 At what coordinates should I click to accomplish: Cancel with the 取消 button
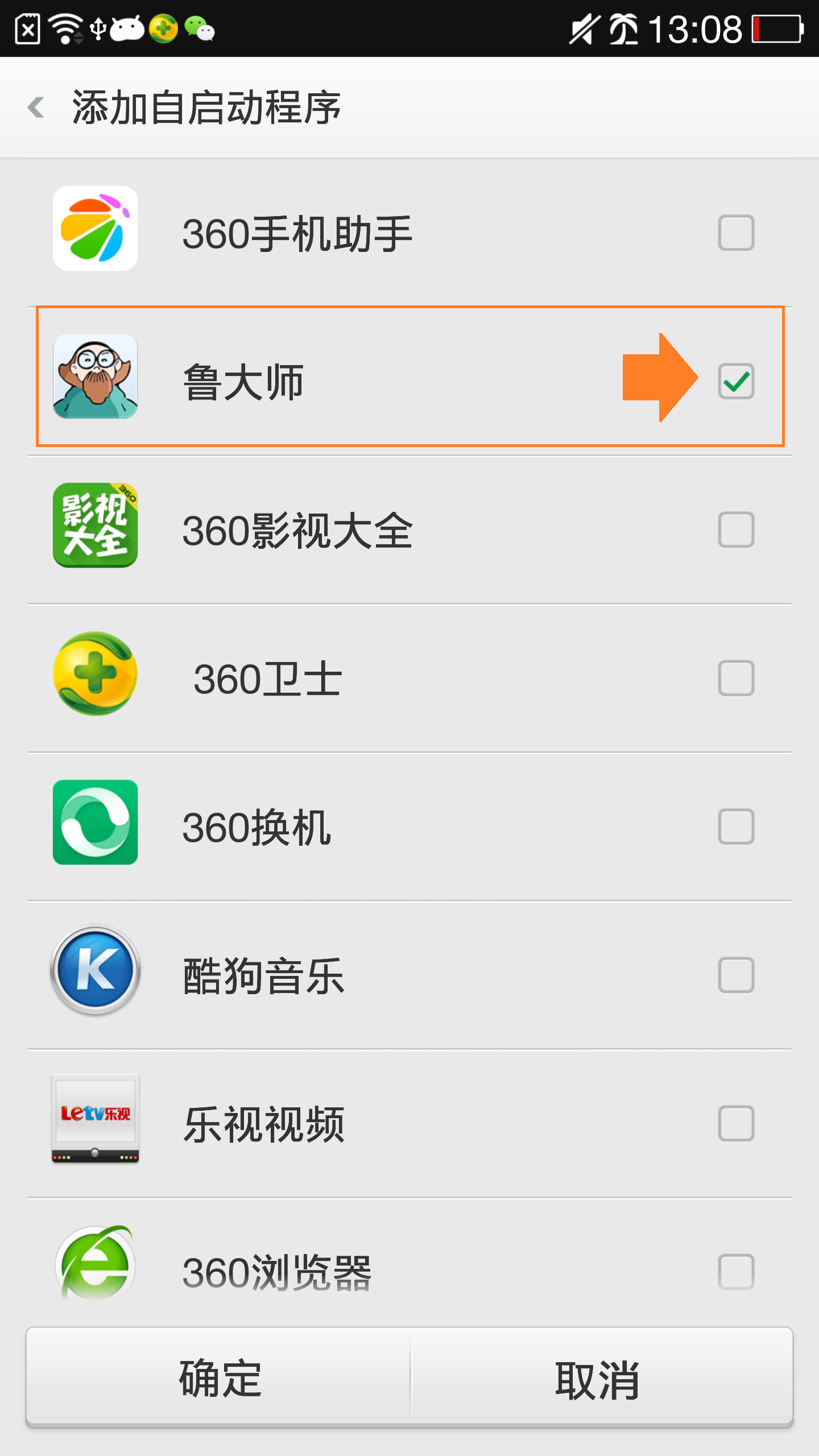pos(598,1378)
